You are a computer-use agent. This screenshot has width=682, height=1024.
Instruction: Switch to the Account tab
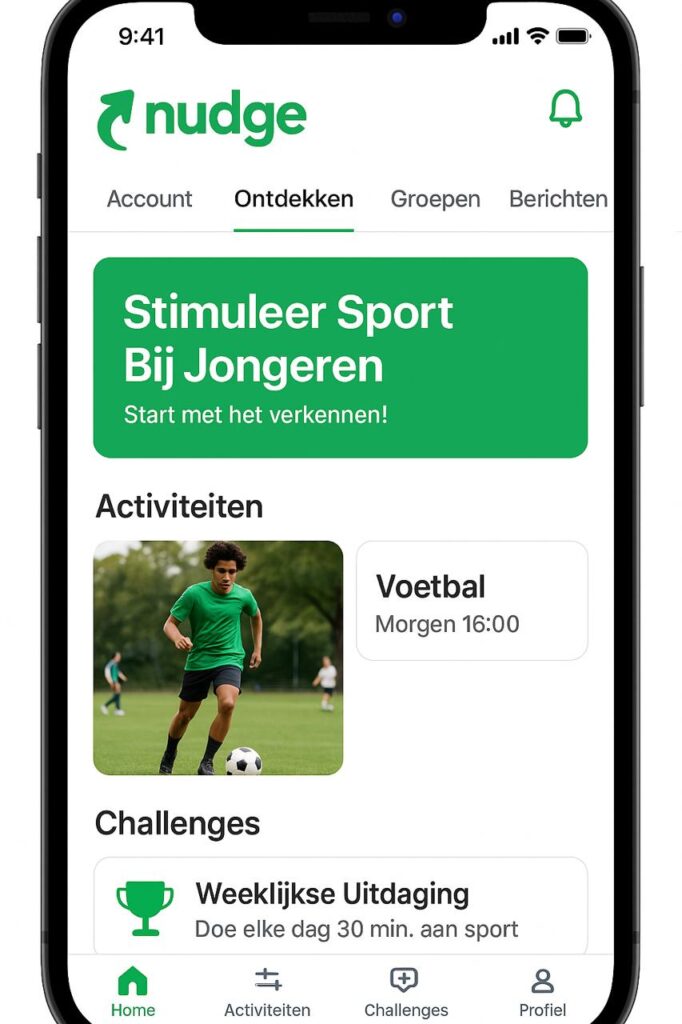(x=150, y=199)
